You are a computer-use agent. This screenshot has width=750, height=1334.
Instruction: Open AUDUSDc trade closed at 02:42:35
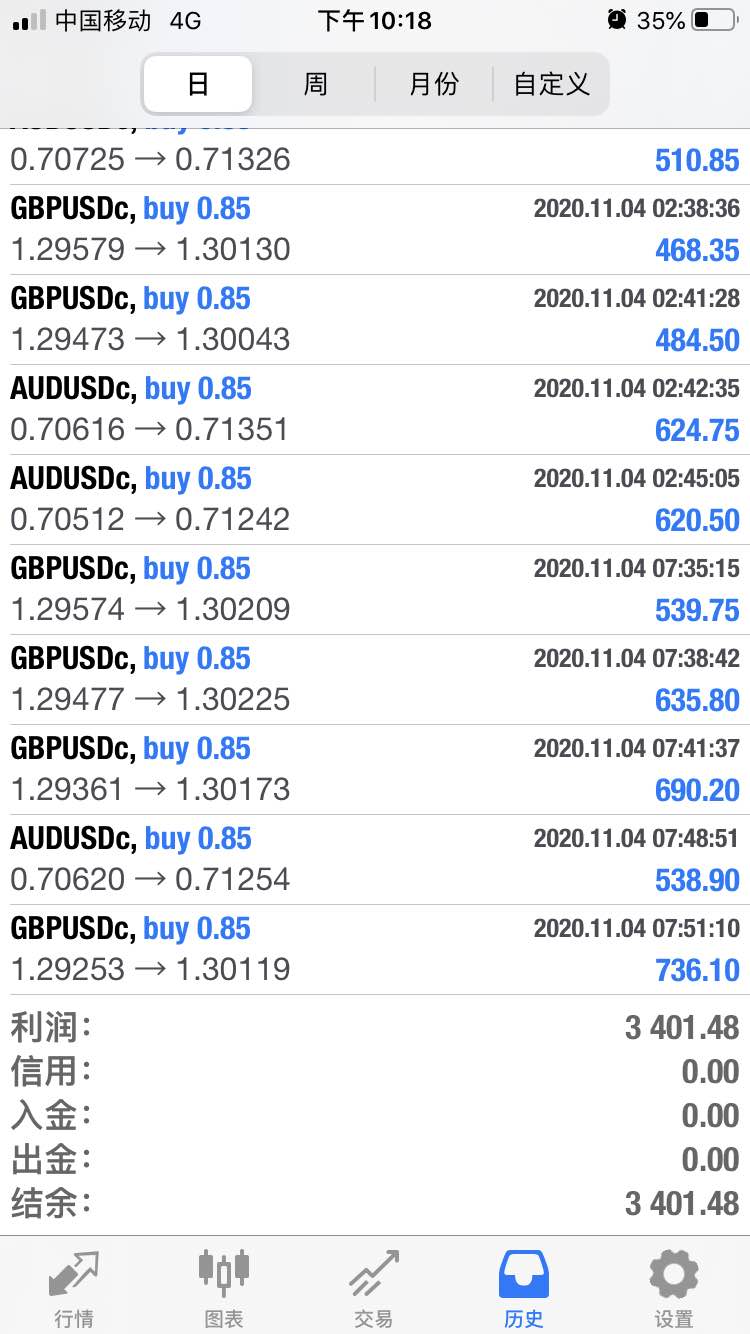[x=375, y=409]
